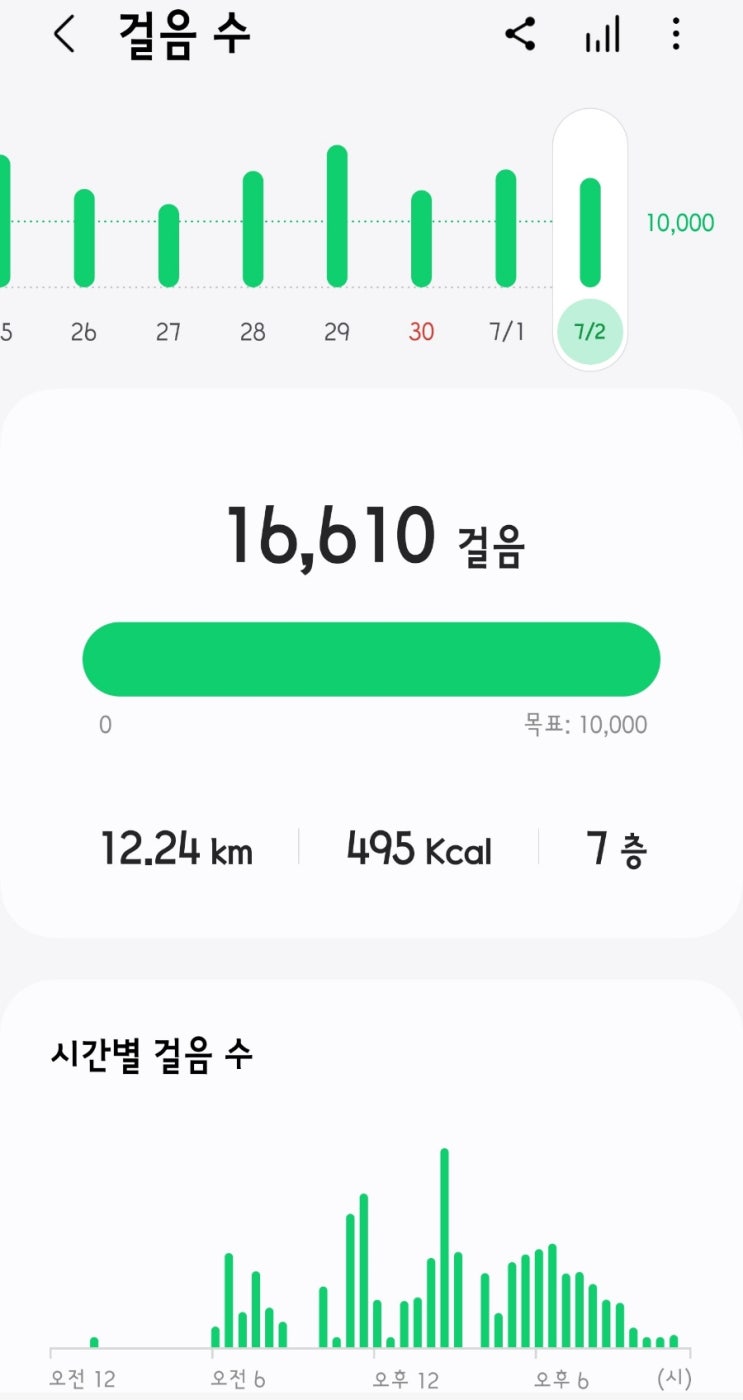Screen dimensions: 743x1400
Task: Go back from the 걸음 수 screen
Action: (x=65, y=36)
